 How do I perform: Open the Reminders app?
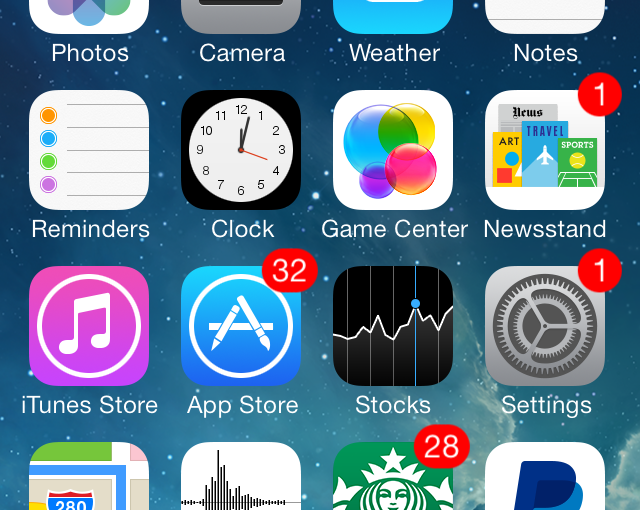(x=89, y=150)
